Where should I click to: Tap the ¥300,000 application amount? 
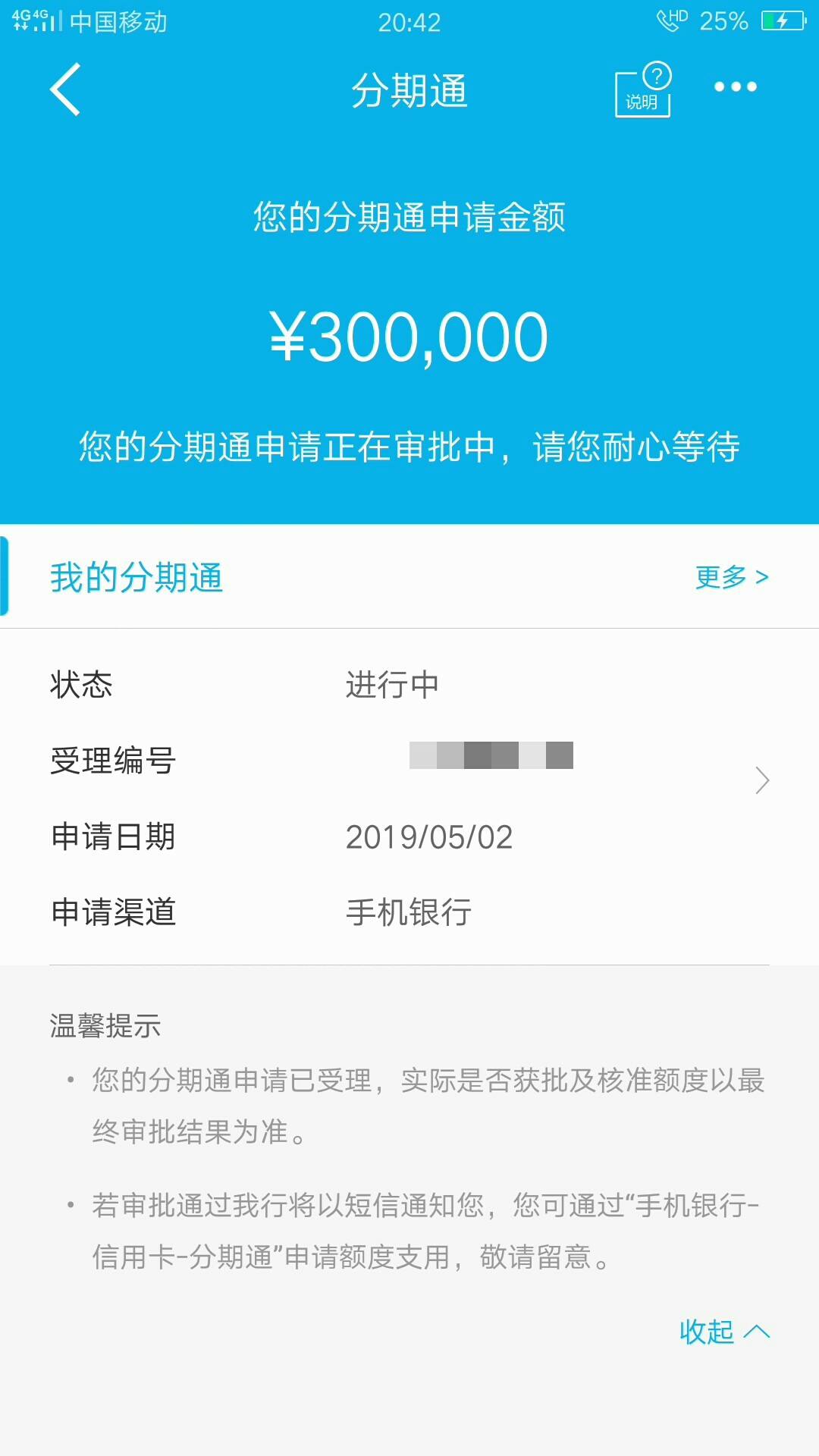point(409,334)
